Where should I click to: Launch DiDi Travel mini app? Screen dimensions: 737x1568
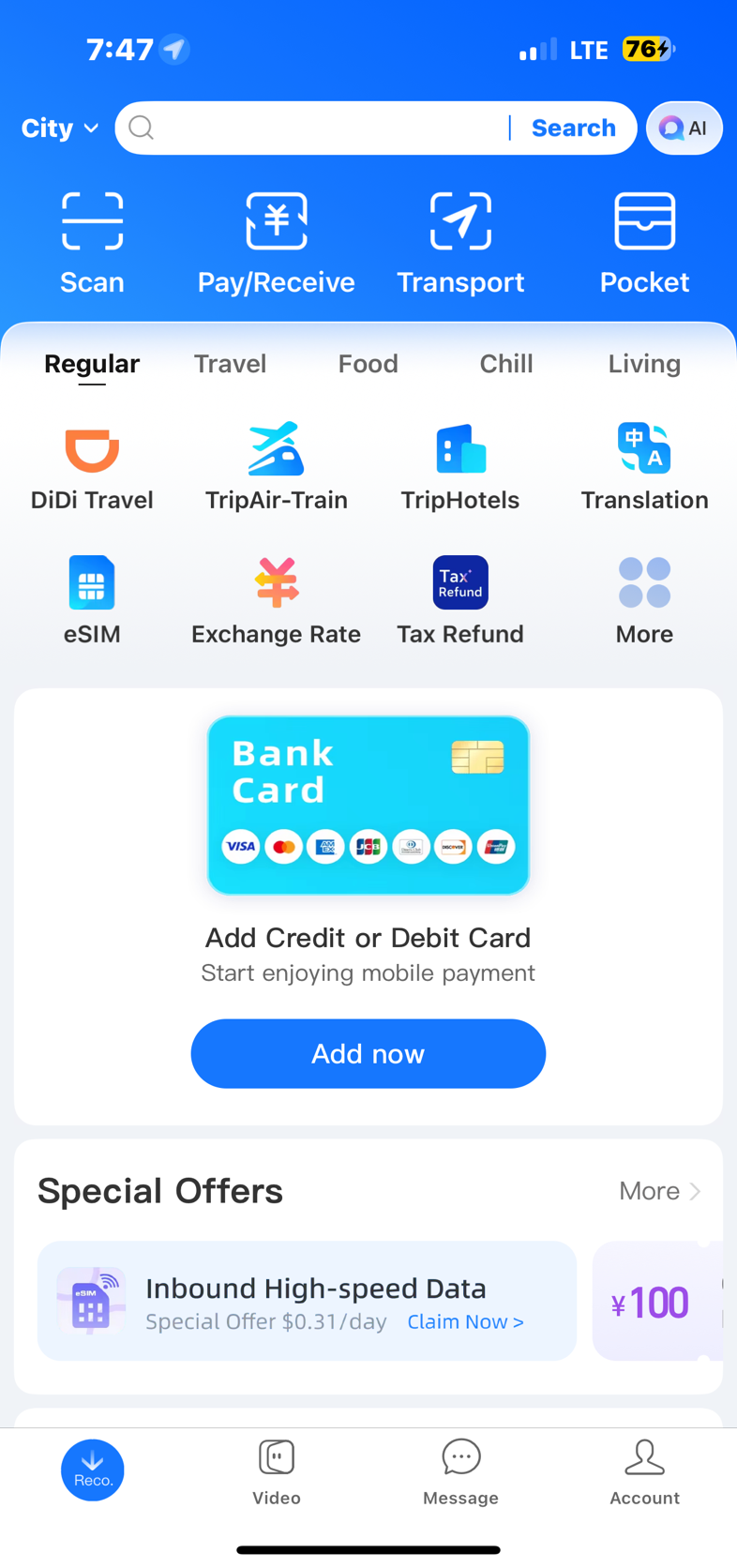tap(92, 467)
